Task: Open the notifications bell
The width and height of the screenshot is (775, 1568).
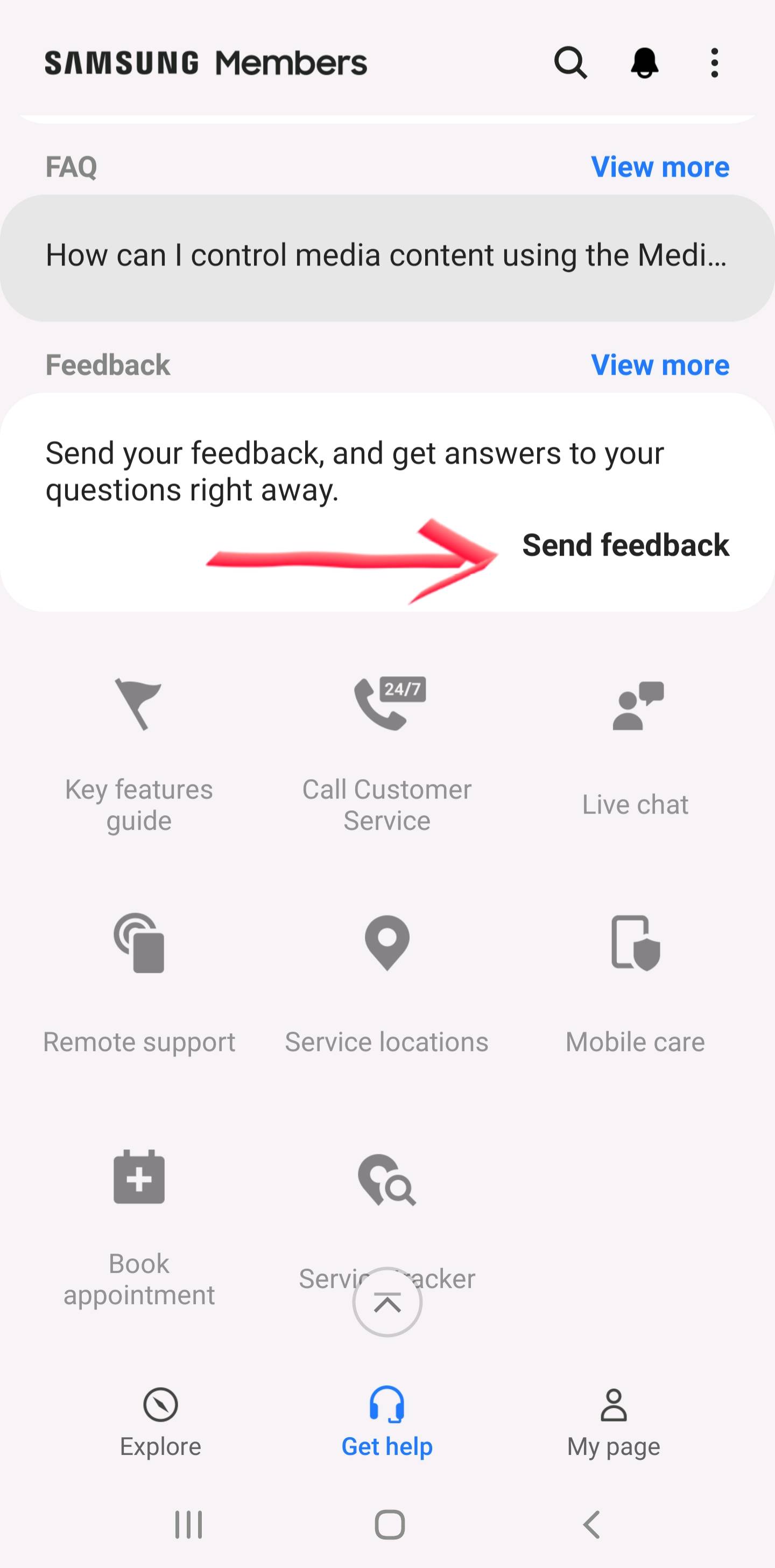Action: point(644,62)
